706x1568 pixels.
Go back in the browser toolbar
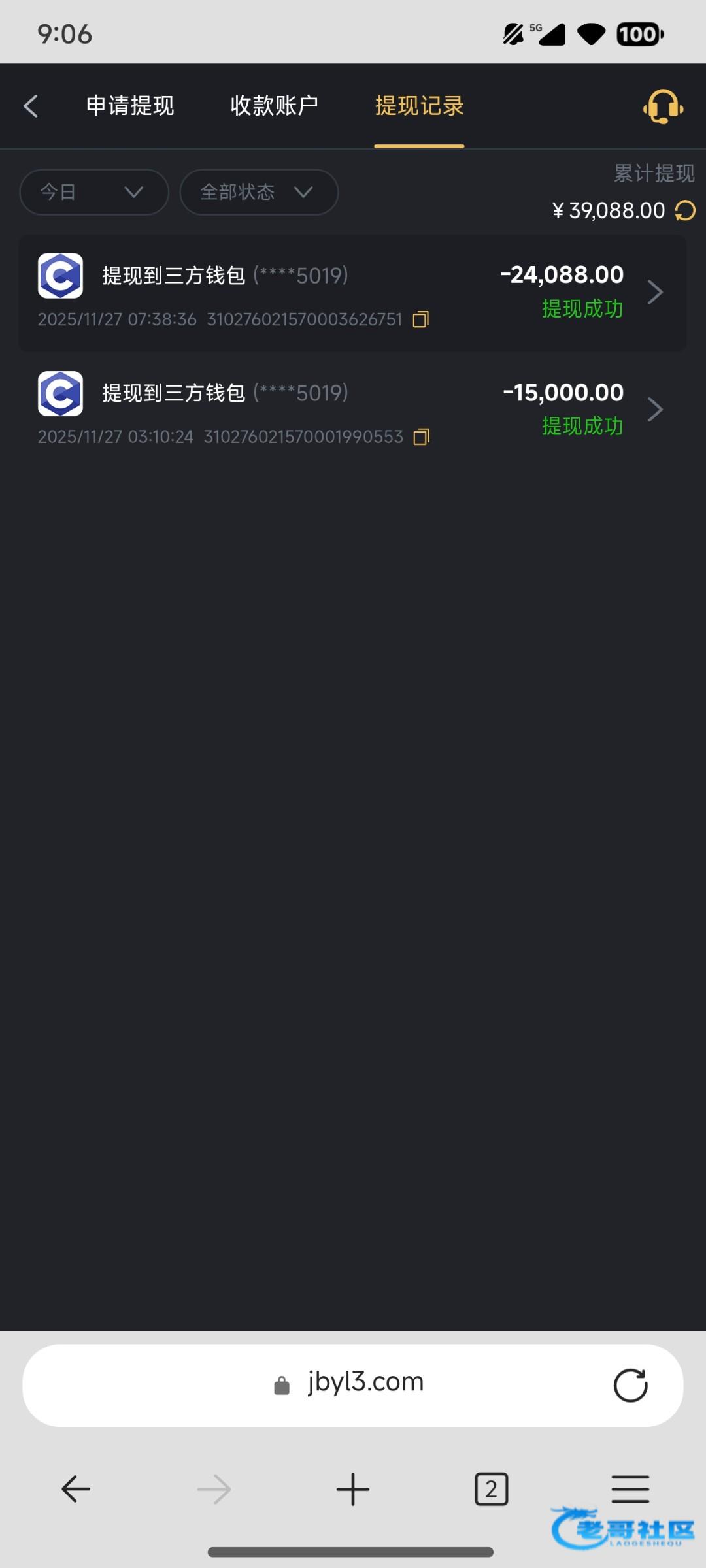click(76, 1490)
